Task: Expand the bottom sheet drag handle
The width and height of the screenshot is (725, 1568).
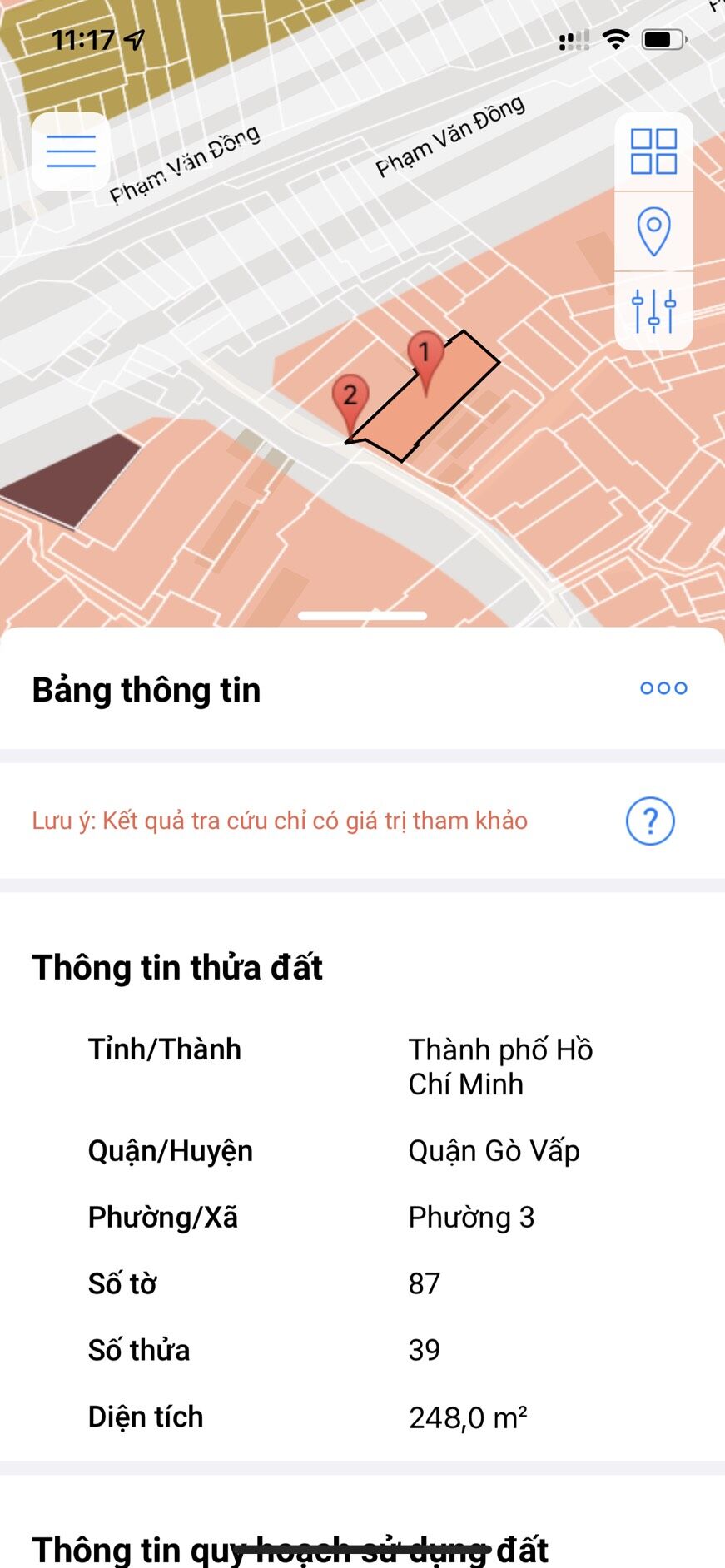Action: (362, 614)
